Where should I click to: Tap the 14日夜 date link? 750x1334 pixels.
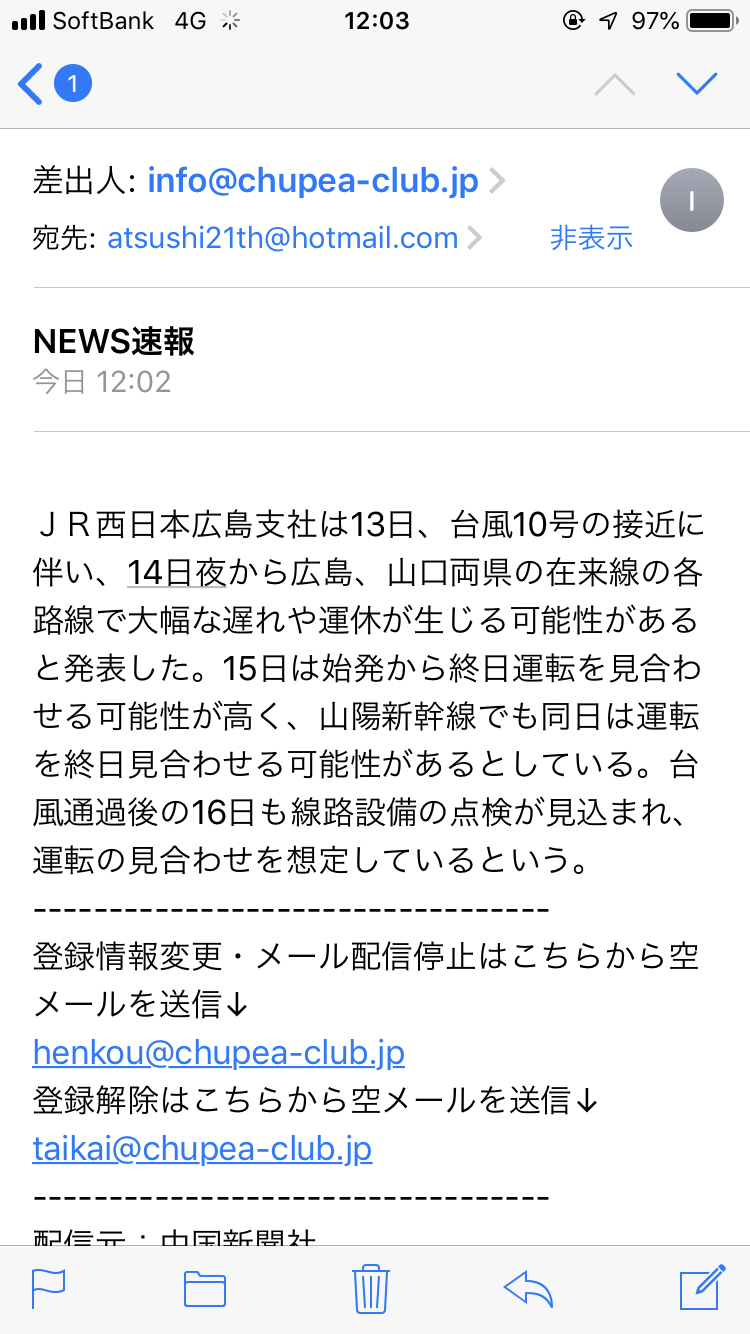click(x=177, y=573)
